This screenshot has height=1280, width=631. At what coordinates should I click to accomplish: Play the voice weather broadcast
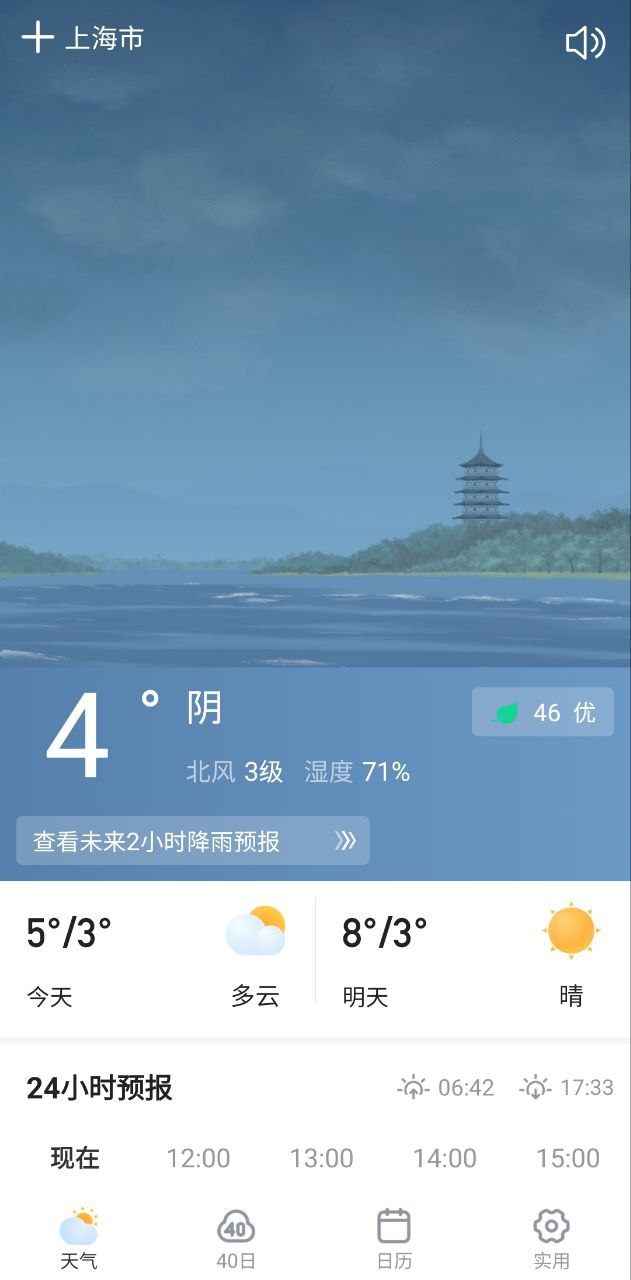585,42
